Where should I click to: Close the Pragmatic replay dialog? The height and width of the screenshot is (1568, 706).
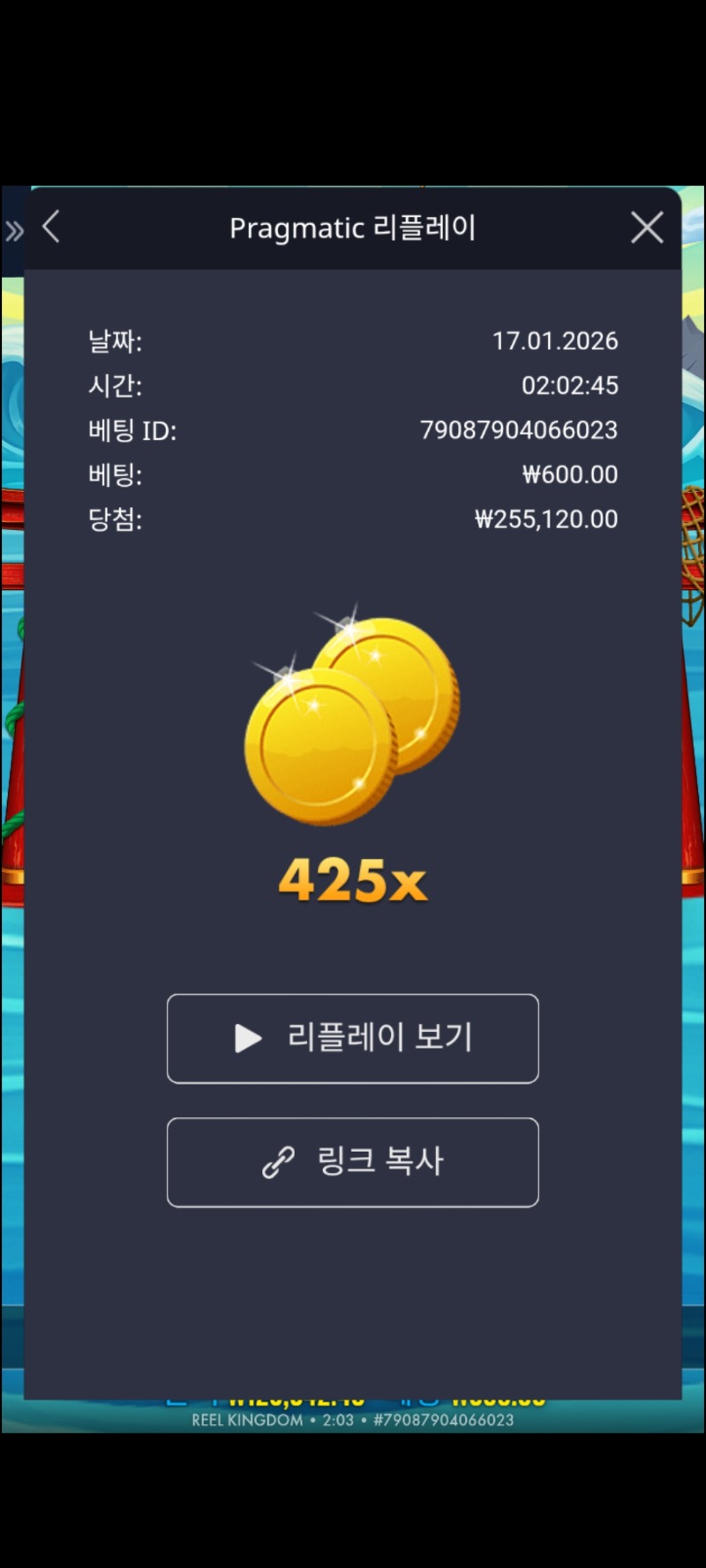(x=647, y=228)
